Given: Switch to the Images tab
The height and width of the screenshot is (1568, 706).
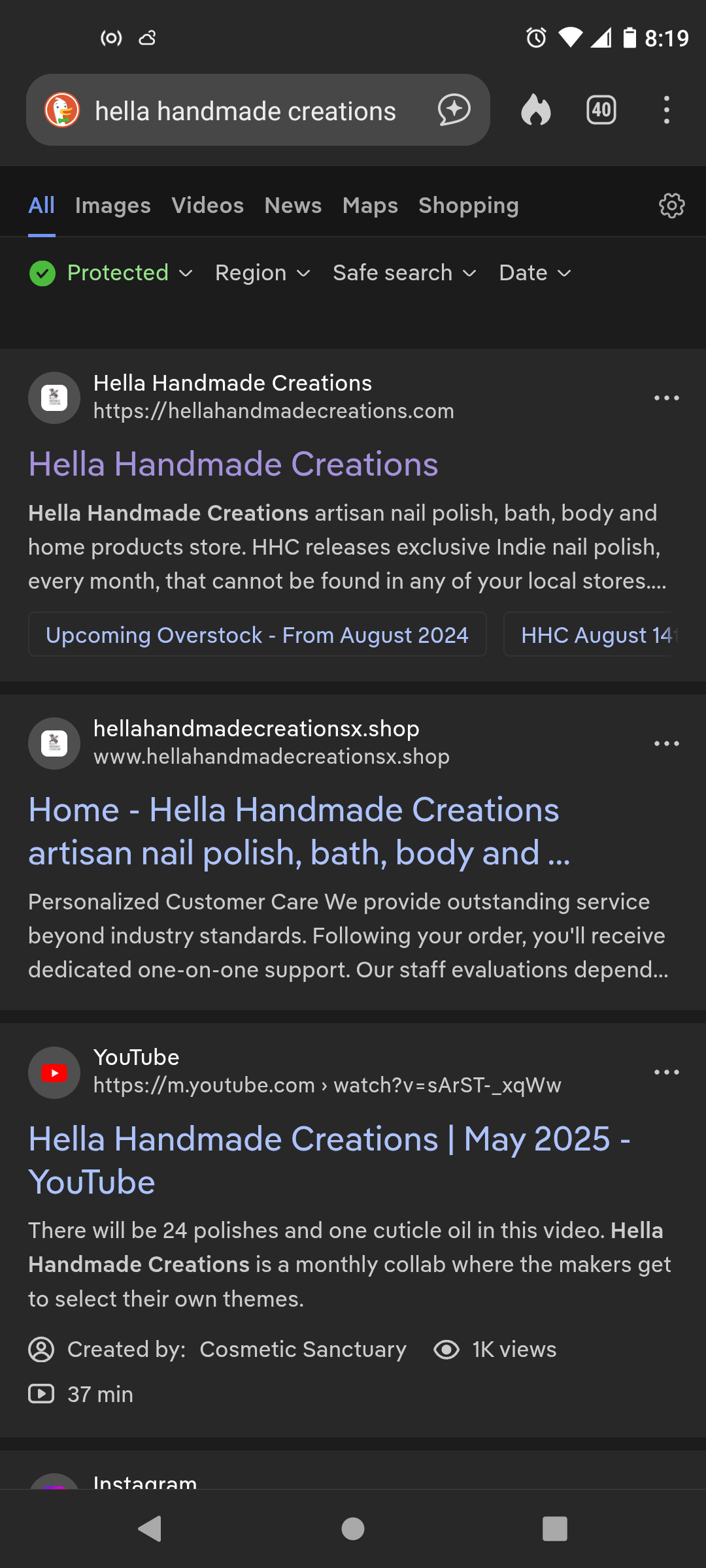Looking at the screenshot, I should tap(112, 206).
